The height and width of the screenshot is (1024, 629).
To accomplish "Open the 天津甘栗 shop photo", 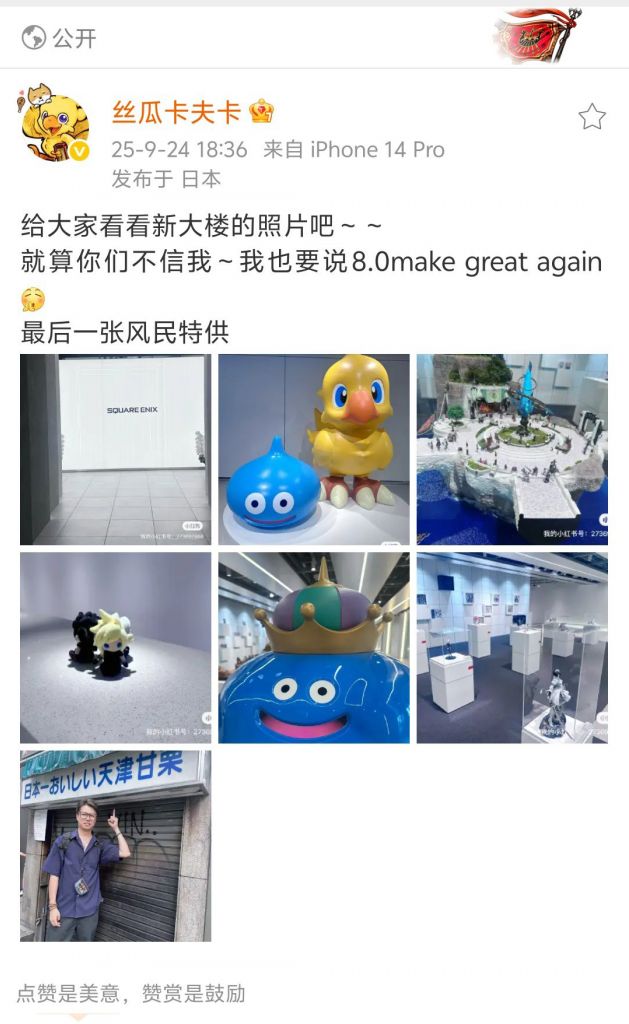I will (x=116, y=846).
